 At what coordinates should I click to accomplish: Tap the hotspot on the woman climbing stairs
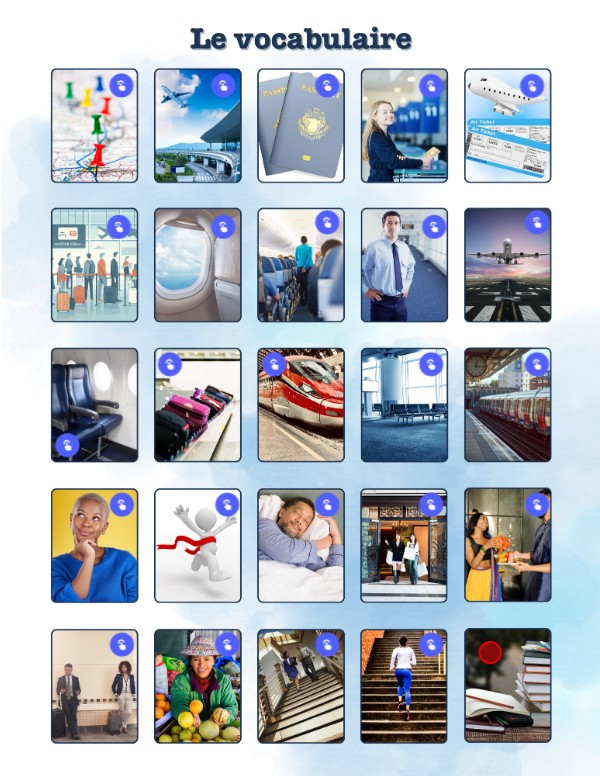(x=431, y=645)
